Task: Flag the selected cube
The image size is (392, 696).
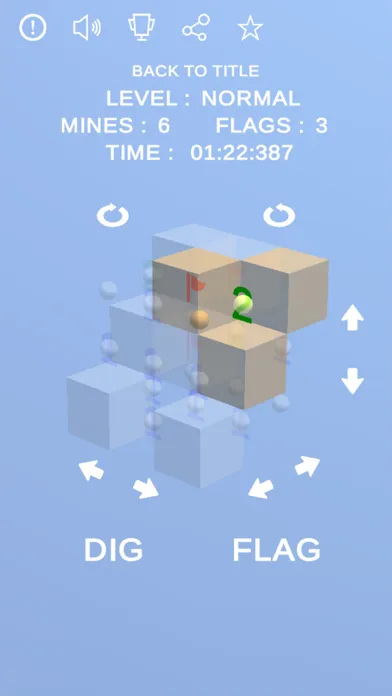Action: [x=277, y=550]
